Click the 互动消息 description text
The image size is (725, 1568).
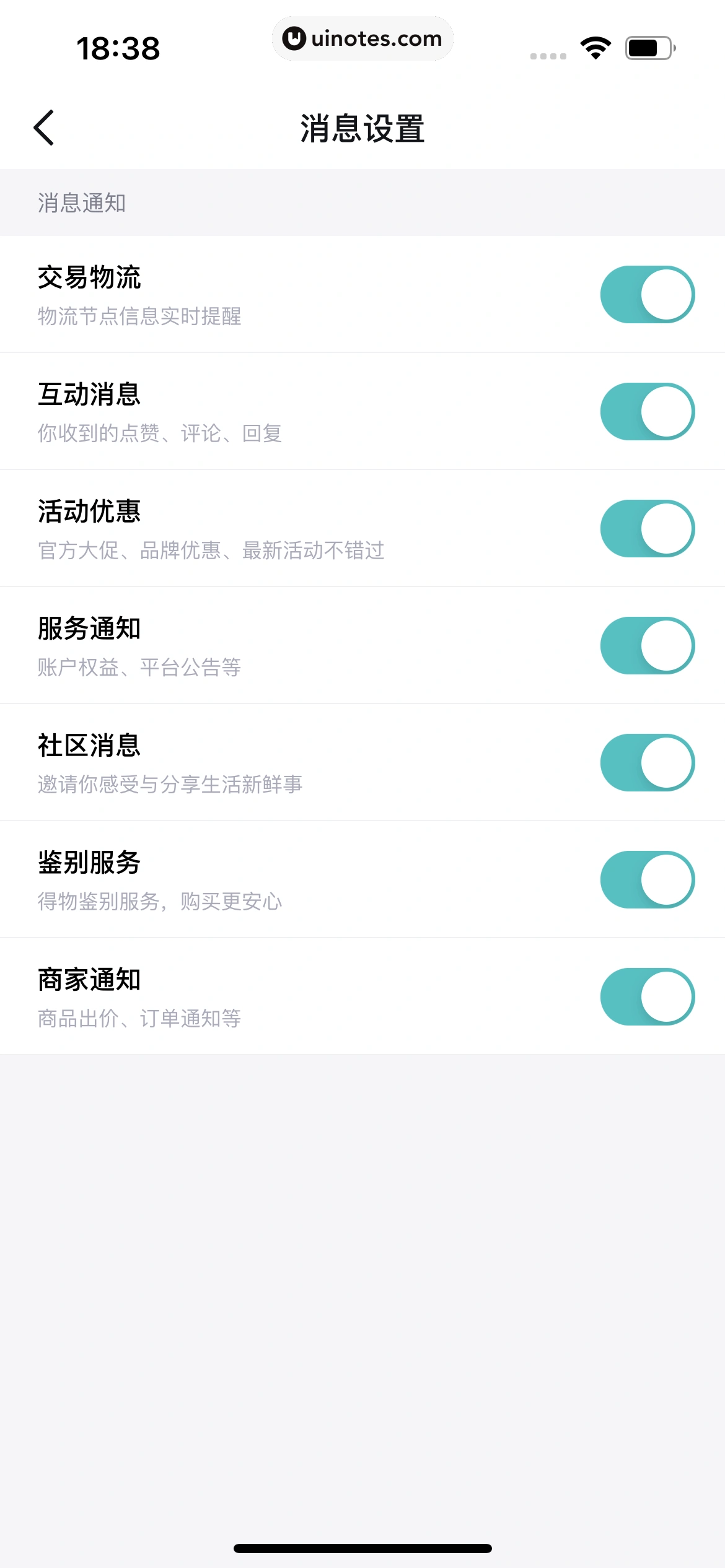click(159, 433)
